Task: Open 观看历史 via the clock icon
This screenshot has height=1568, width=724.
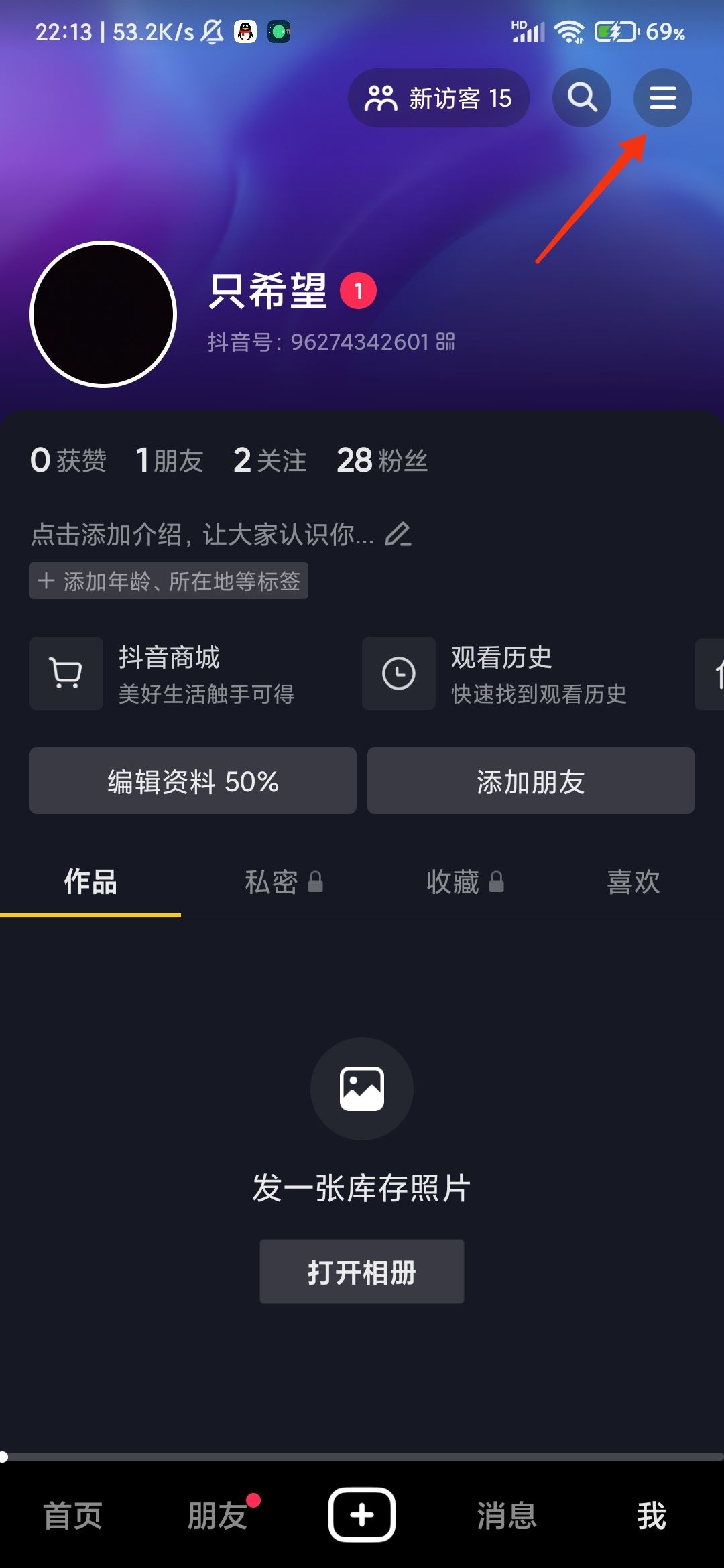Action: coord(398,673)
